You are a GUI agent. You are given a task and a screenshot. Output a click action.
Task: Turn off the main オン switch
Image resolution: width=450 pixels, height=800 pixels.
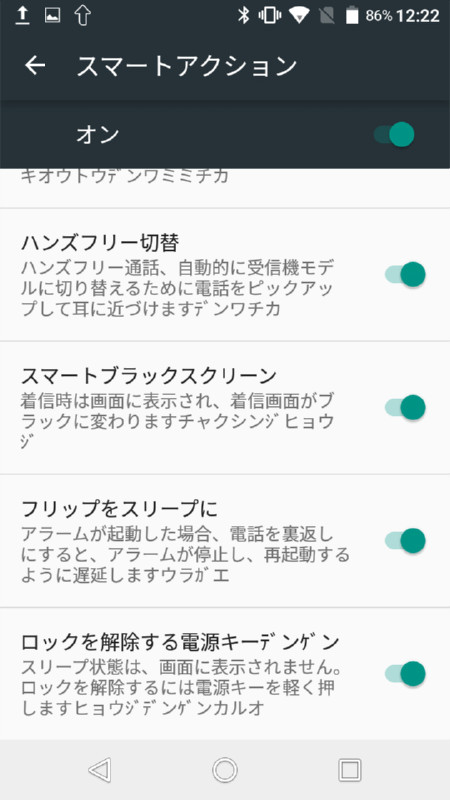(394, 135)
